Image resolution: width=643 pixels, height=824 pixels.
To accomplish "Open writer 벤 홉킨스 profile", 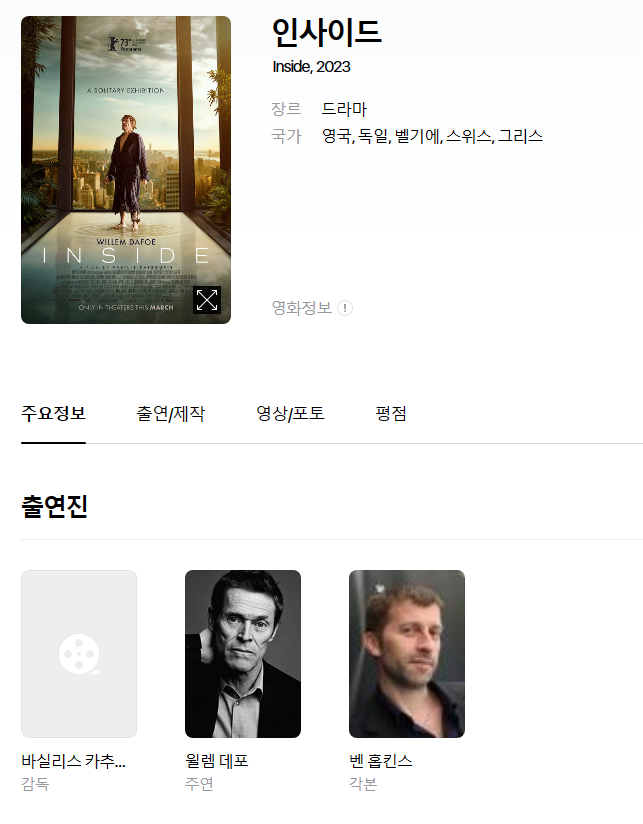I will point(407,654).
